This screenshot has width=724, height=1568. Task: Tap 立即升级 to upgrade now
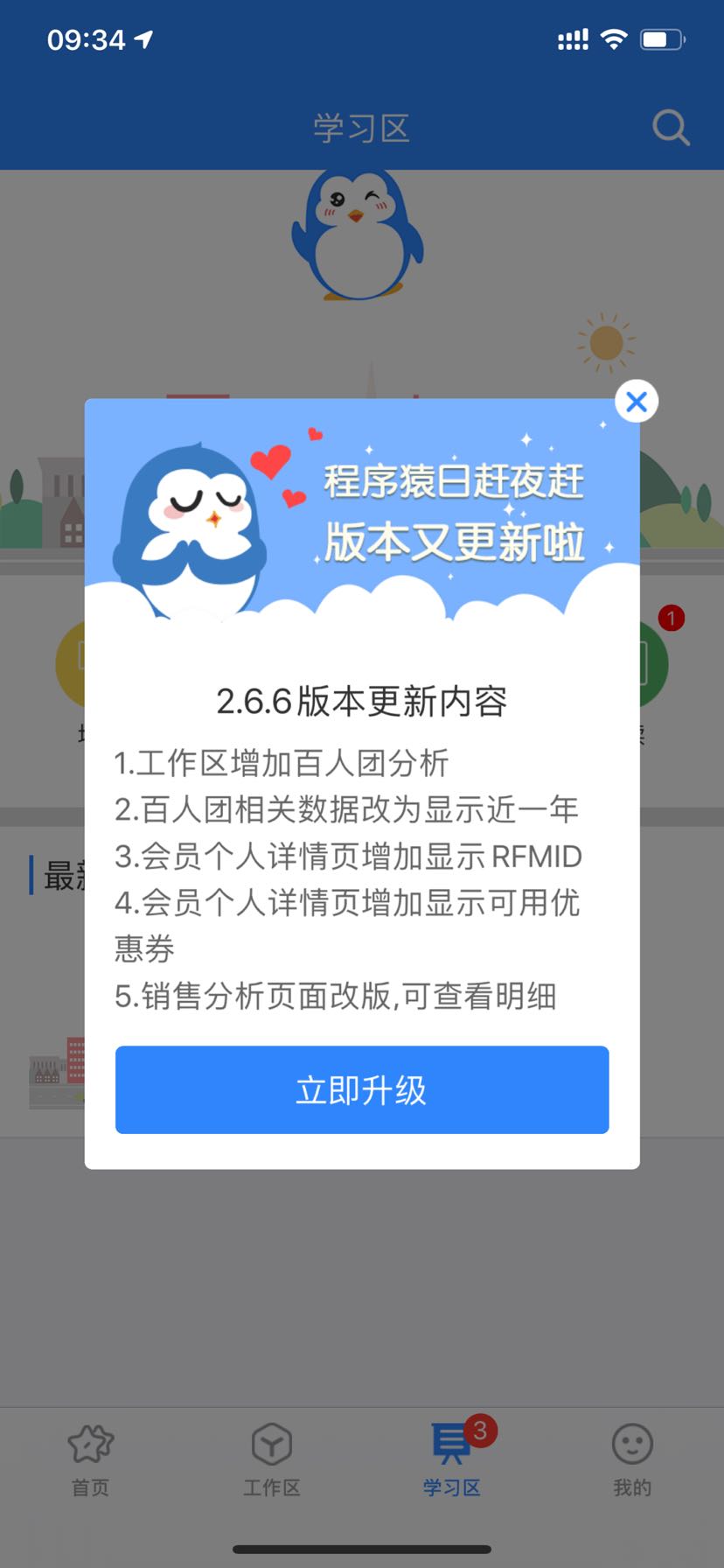click(x=362, y=1089)
